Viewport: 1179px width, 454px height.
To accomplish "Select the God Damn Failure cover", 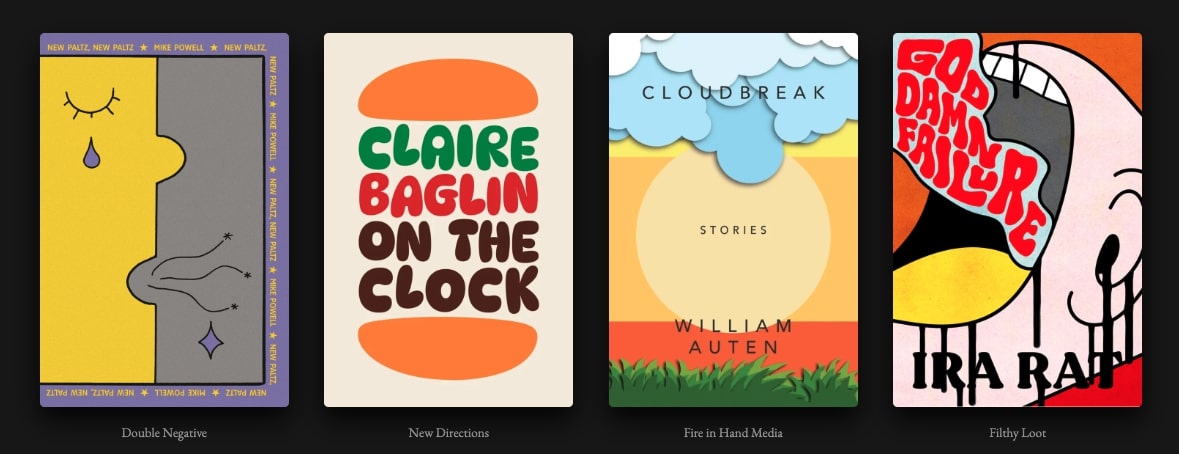I will (x=1017, y=220).
